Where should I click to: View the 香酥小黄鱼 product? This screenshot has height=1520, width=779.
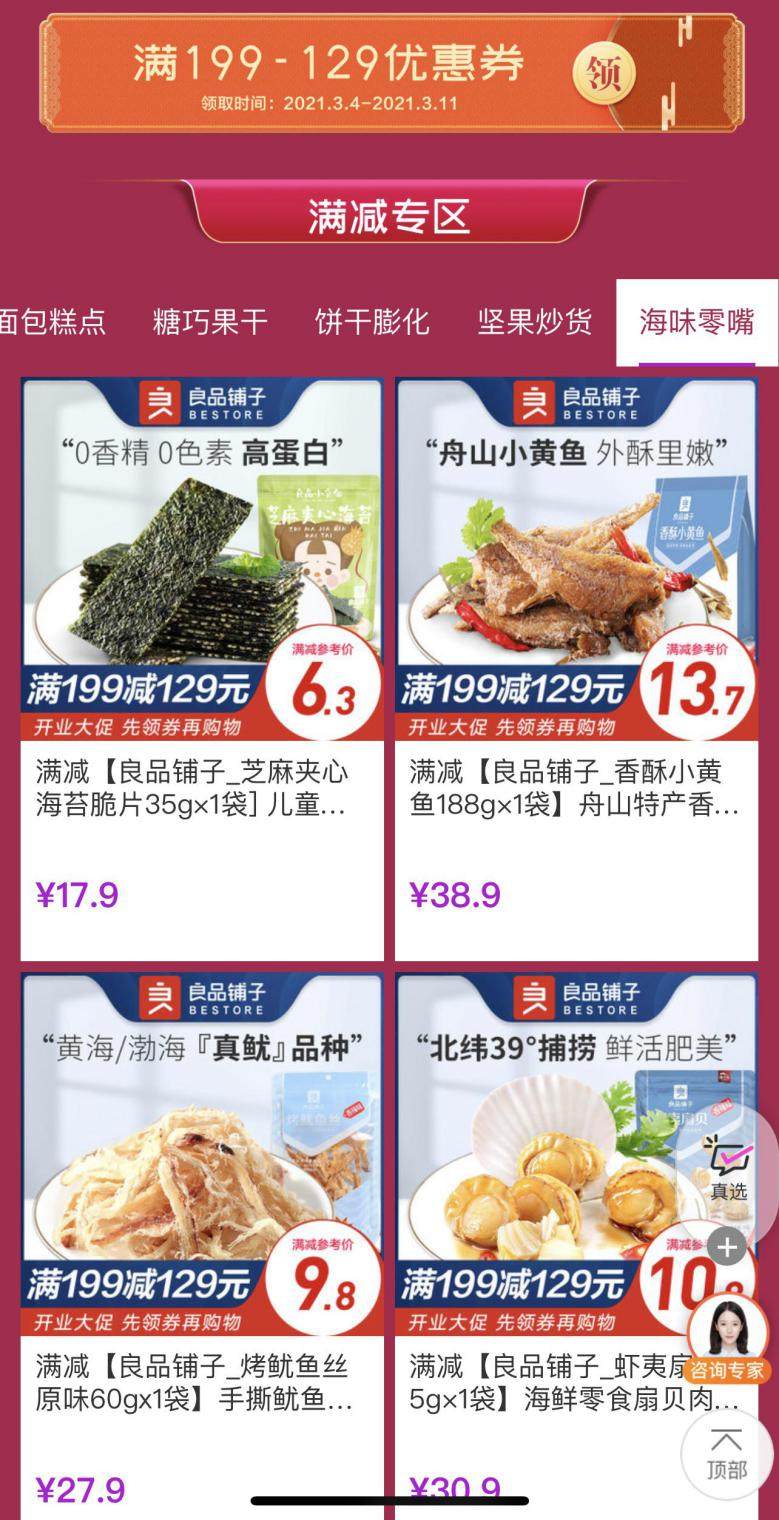(x=576, y=668)
